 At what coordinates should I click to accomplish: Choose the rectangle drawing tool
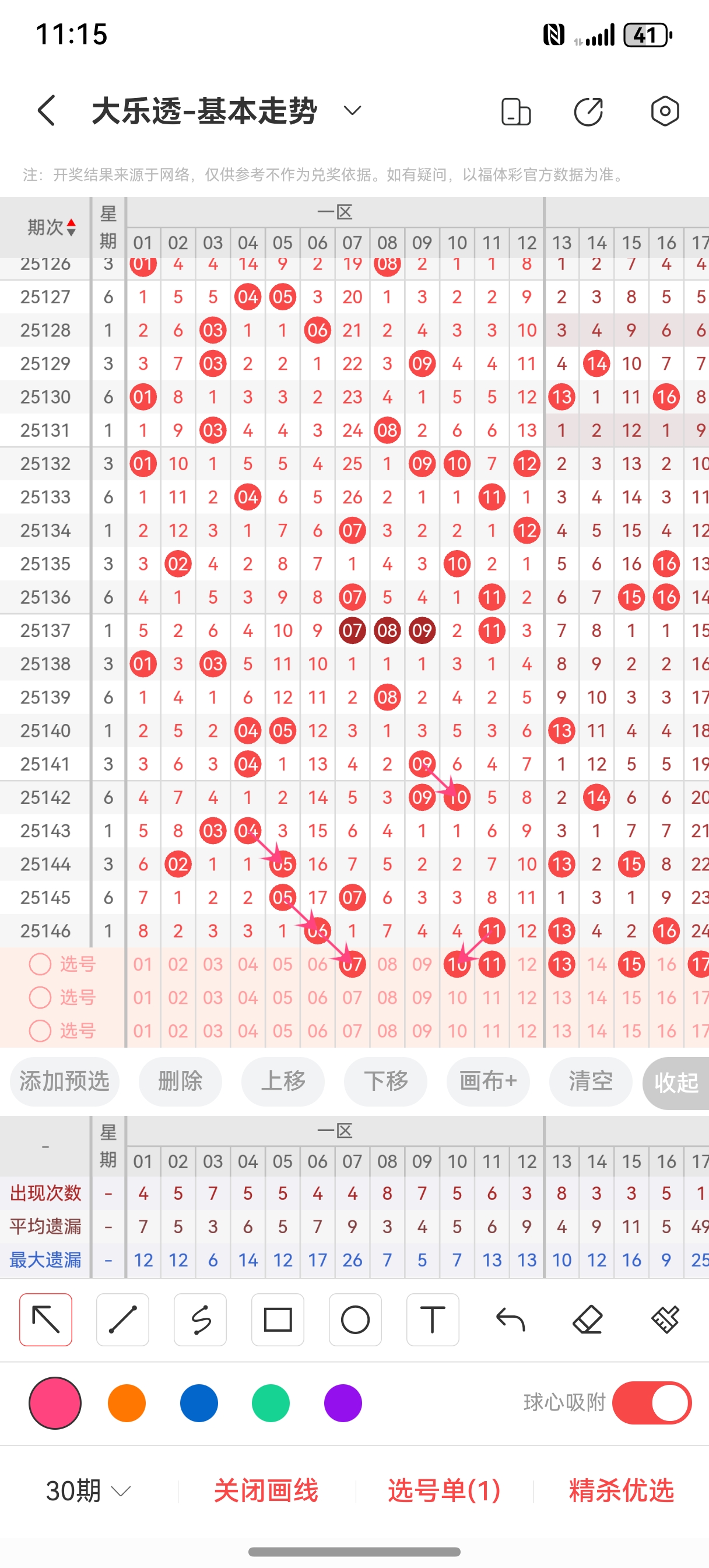tap(278, 1319)
